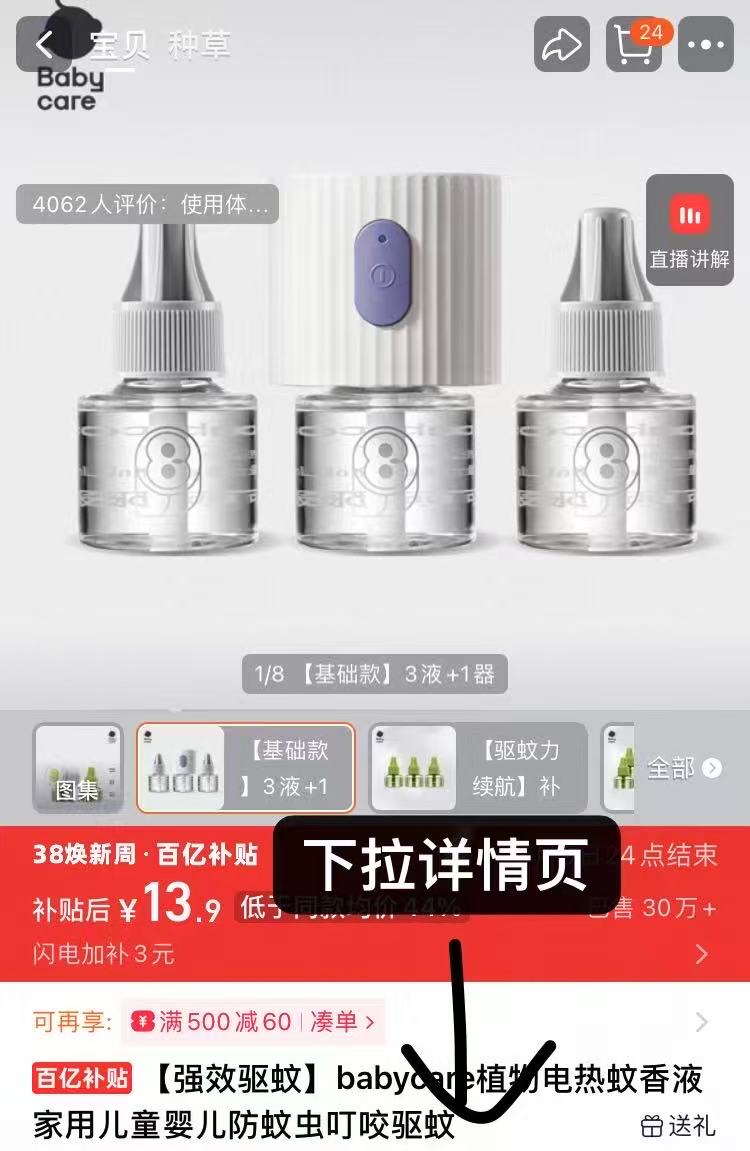This screenshot has height=1151, width=750.
Task: Select the 【基础款】3液+1 option thumbnail
Action: 245,767
